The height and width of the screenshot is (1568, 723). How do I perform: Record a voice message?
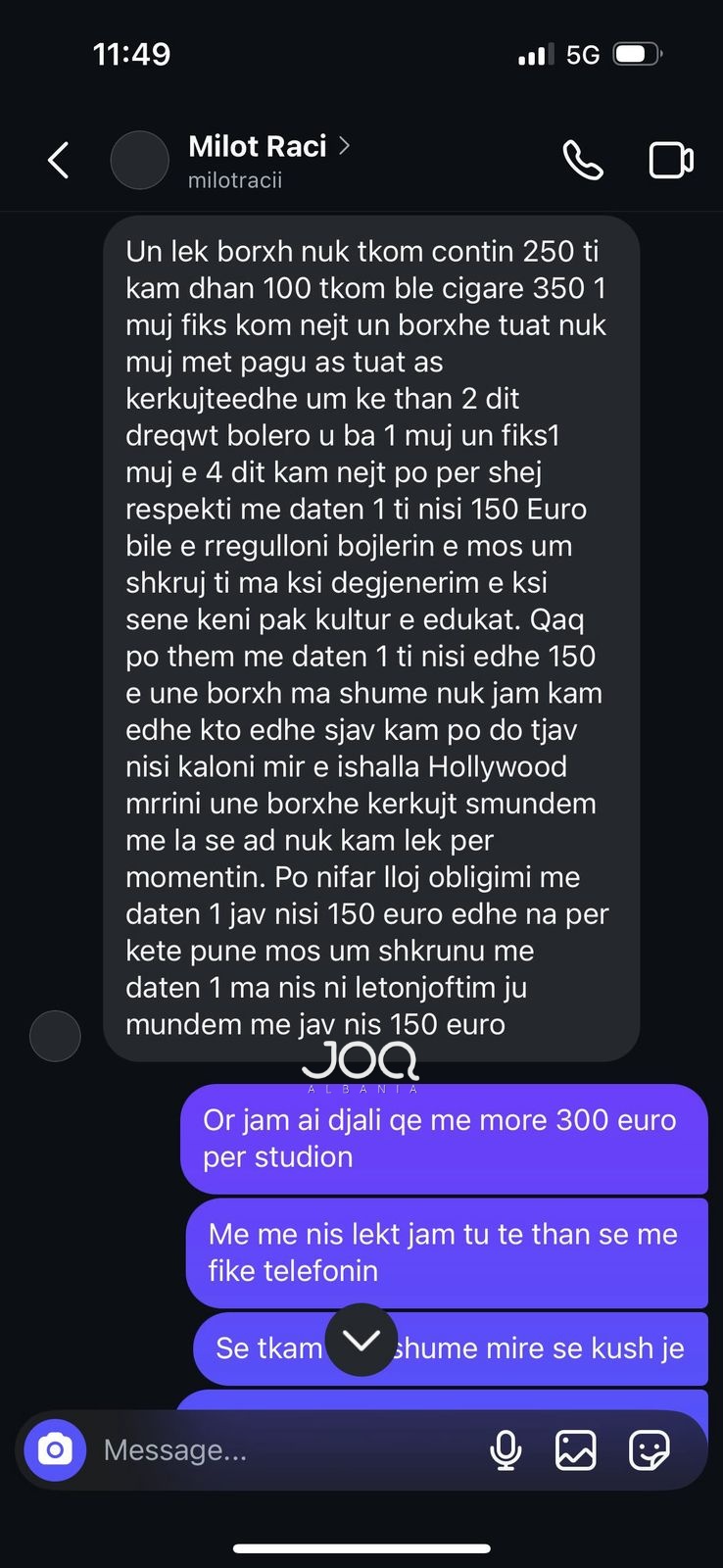(506, 1449)
